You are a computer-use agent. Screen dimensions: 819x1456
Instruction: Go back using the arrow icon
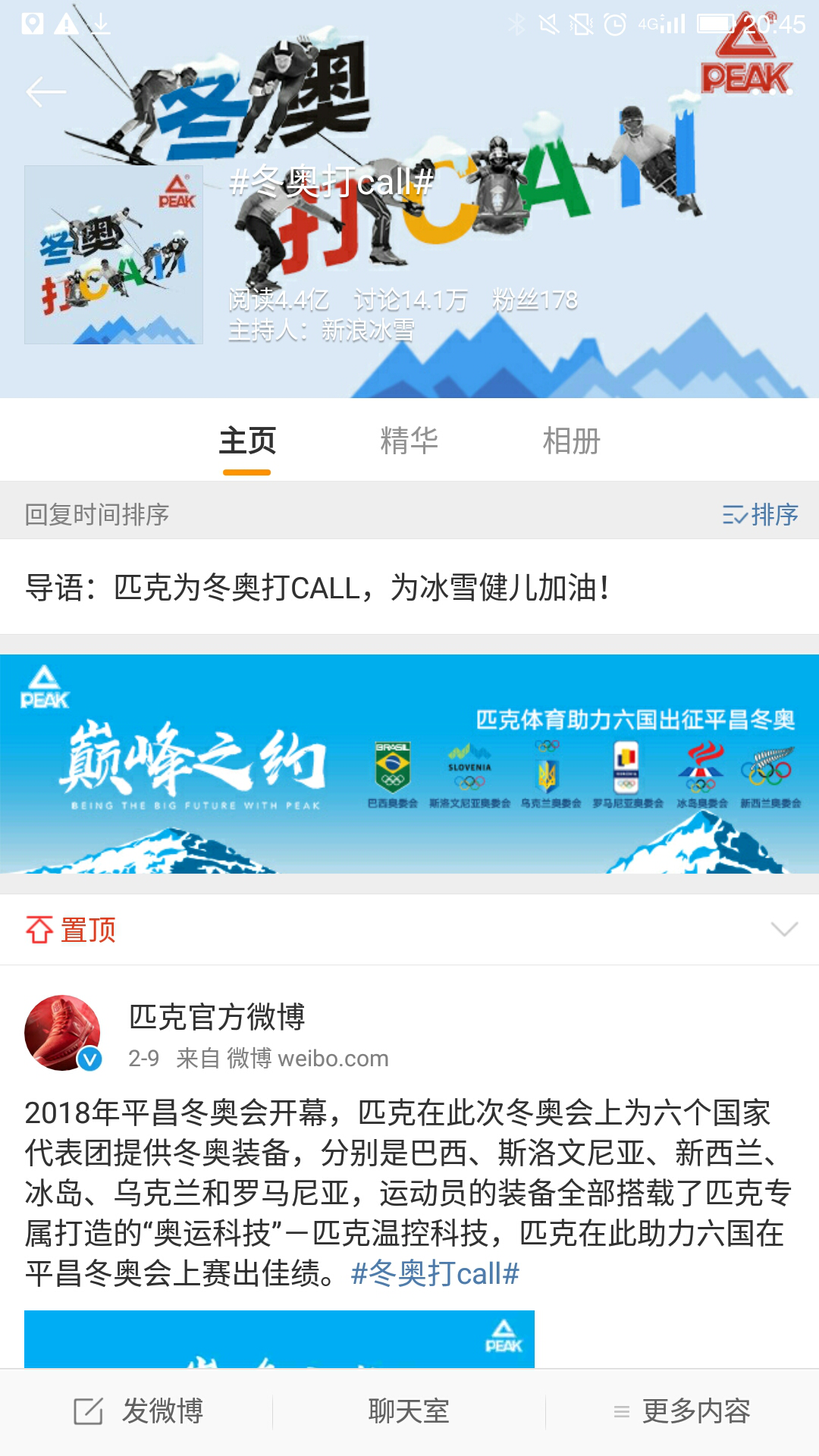tap(45, 93)
